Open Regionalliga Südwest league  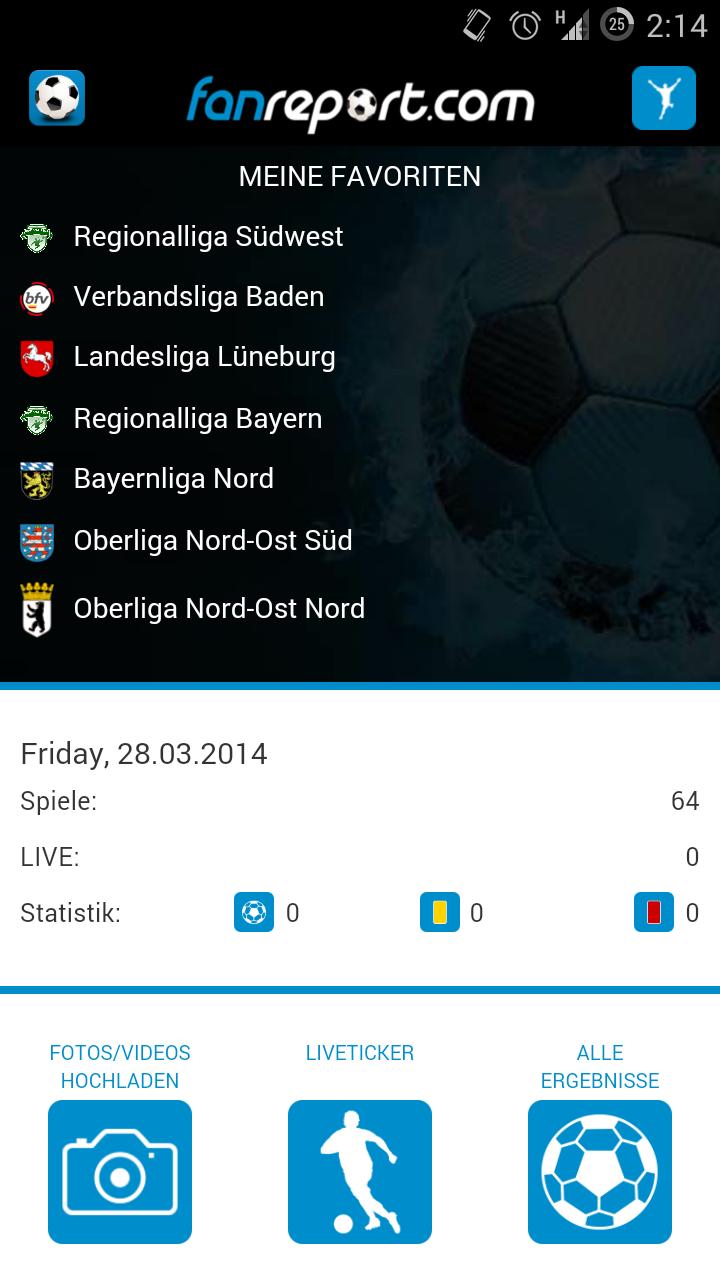[x=208, y=237]
